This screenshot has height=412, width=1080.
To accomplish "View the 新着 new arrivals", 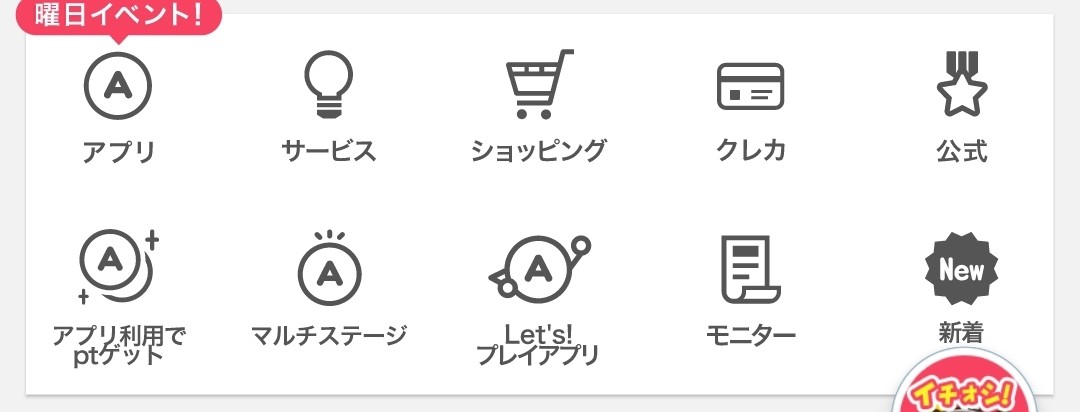I will pyautogui.click(x=962, y=288).
